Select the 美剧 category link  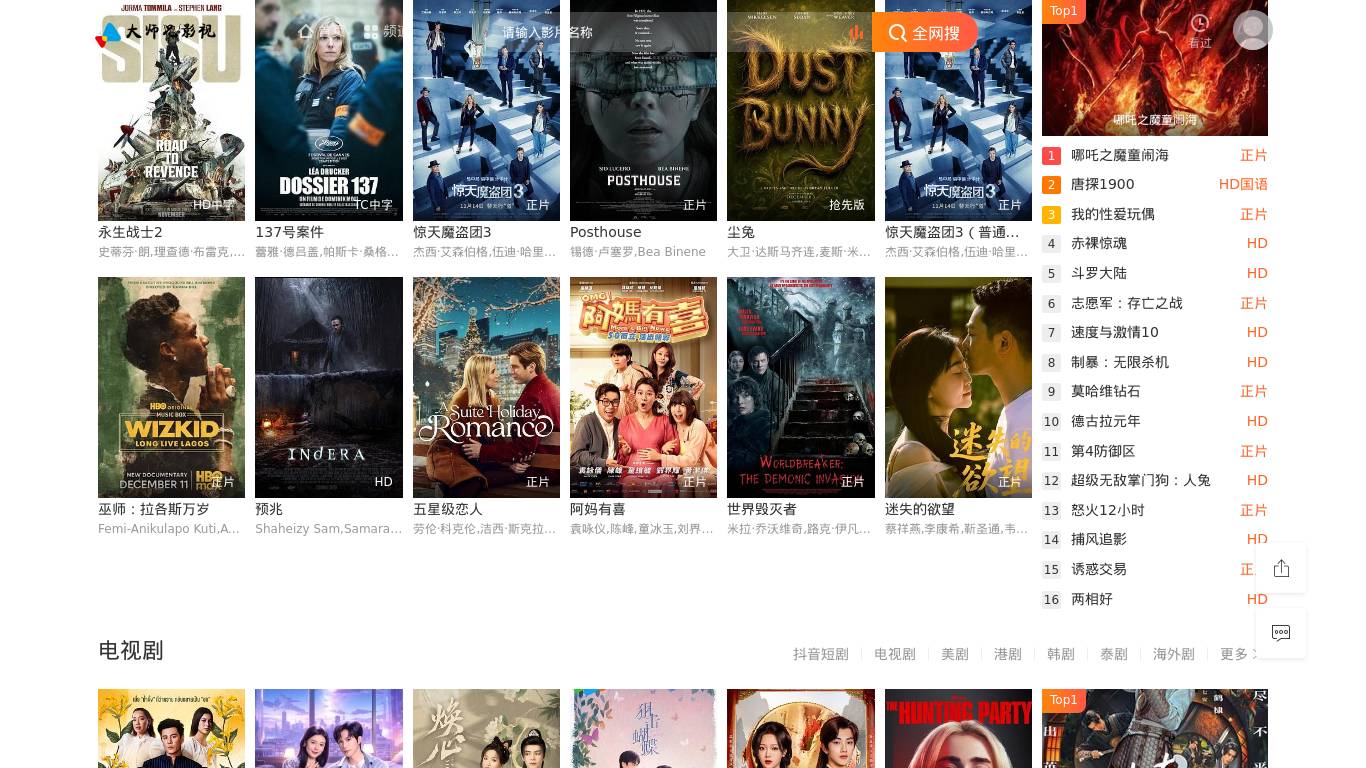pos(954,654)
